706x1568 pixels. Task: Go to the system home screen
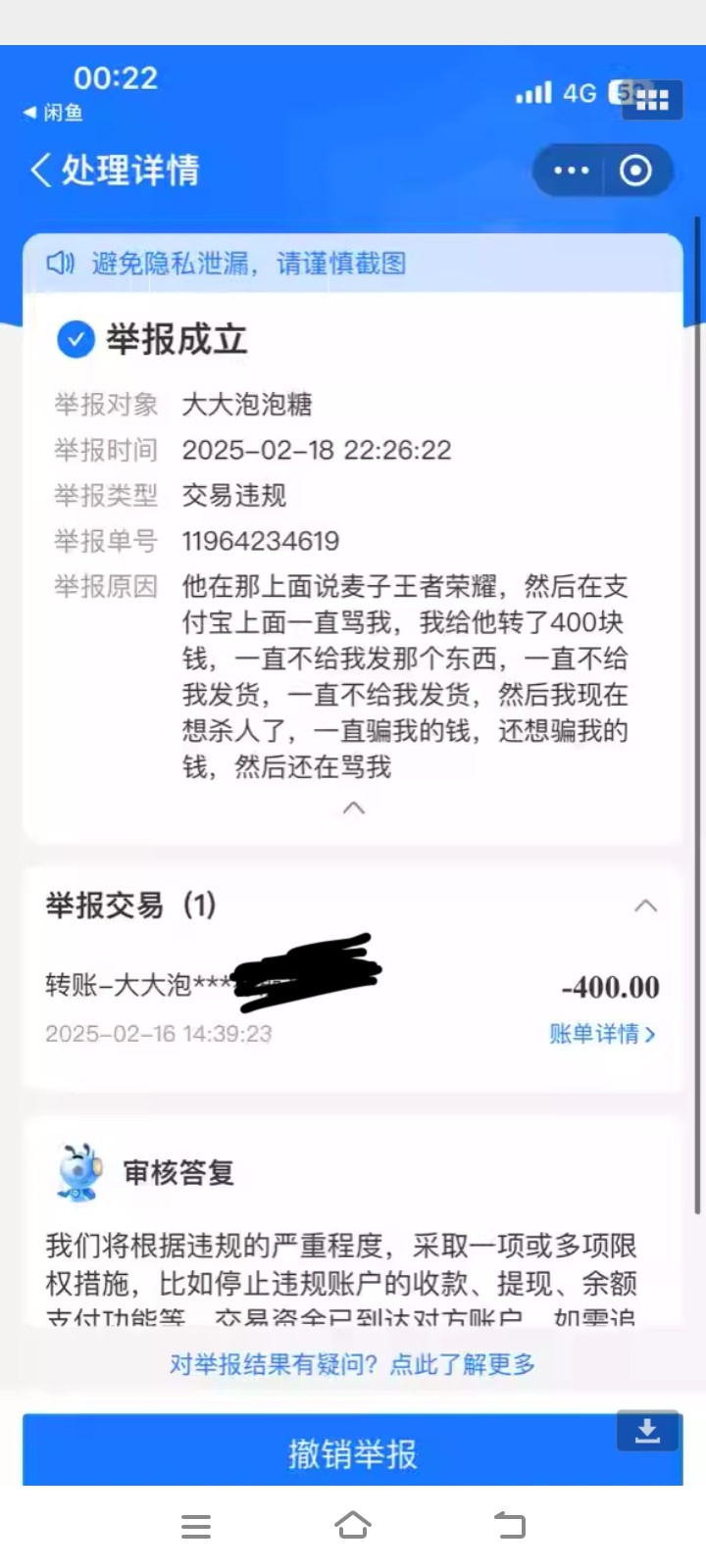point(353,1525)
